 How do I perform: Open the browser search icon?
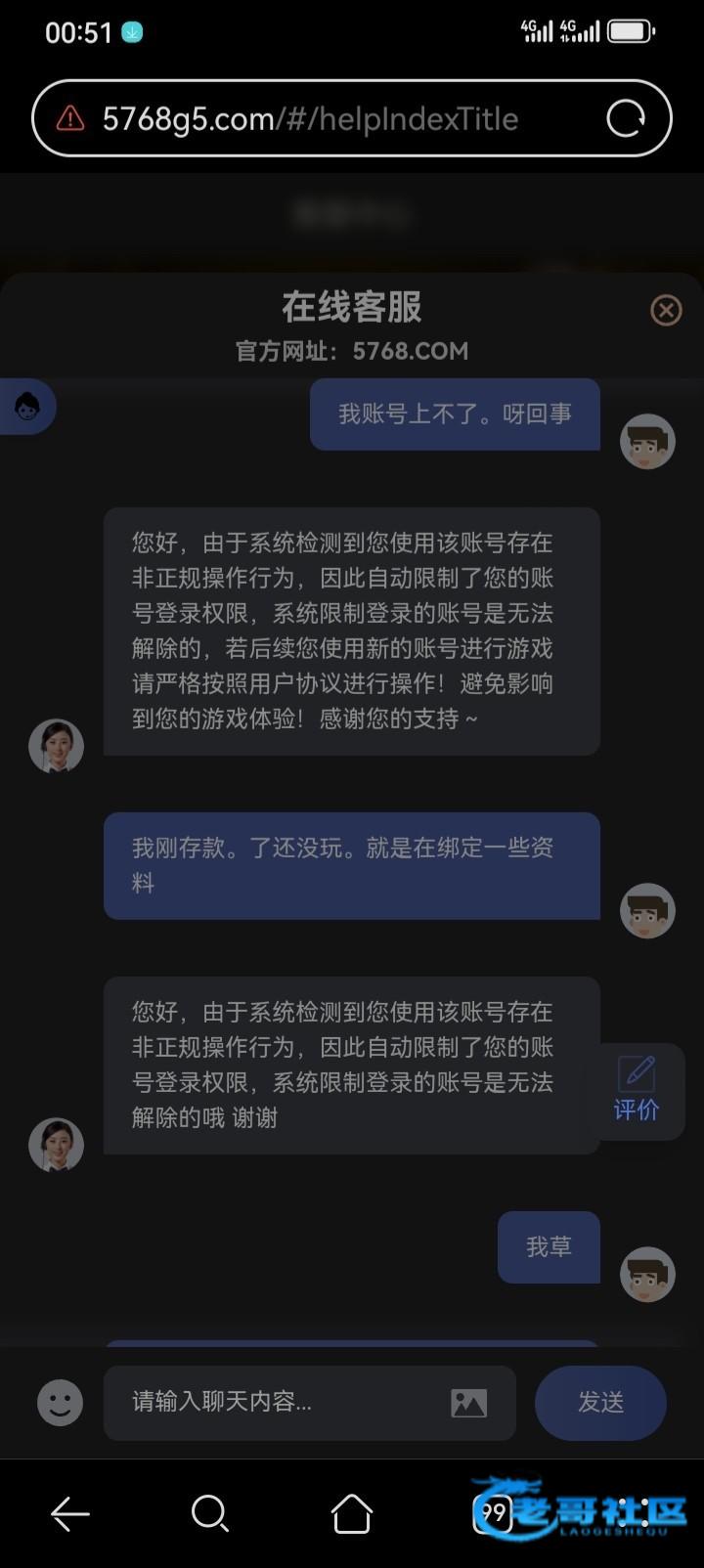(209, 1514)
